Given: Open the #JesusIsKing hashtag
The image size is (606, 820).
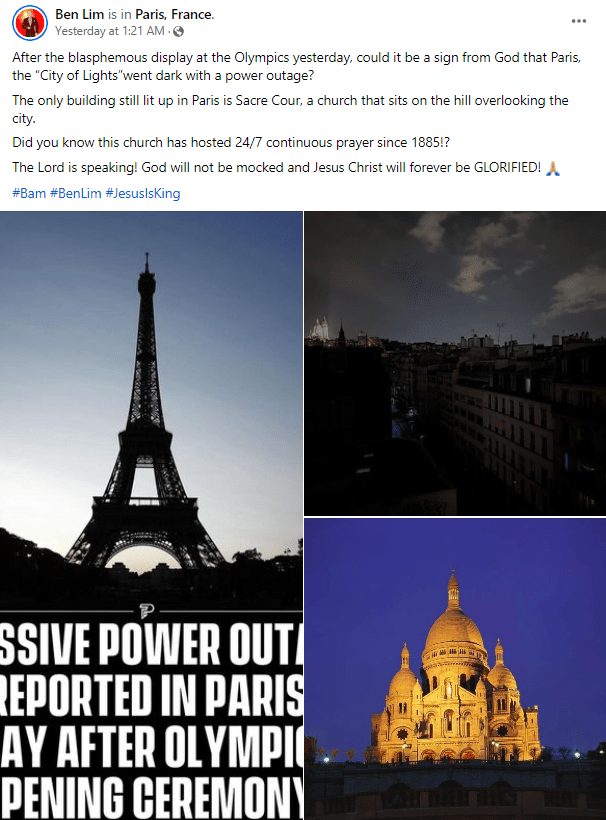Looking at the screenshot, I should (143, 193).
